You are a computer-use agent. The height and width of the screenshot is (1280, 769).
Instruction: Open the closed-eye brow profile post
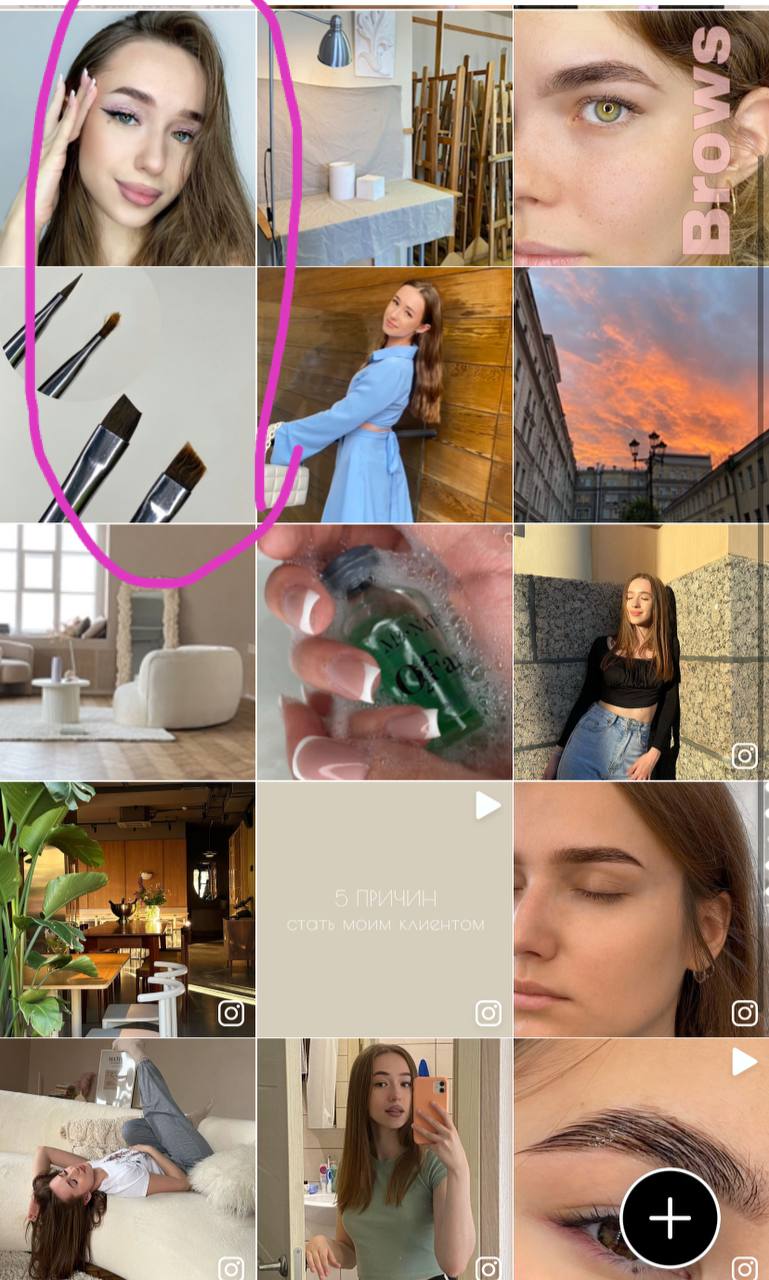641,909
